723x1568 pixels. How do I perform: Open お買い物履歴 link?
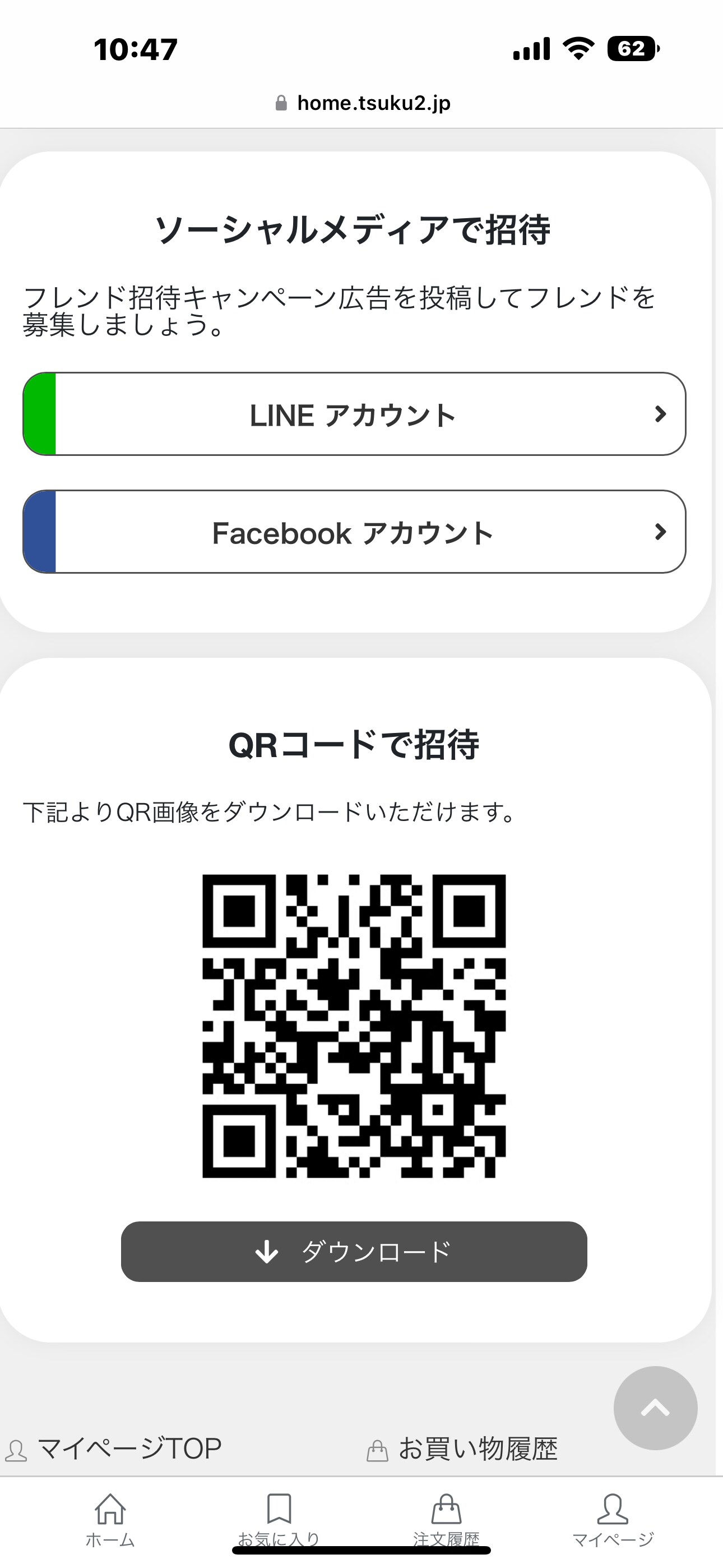[462, 1449]
